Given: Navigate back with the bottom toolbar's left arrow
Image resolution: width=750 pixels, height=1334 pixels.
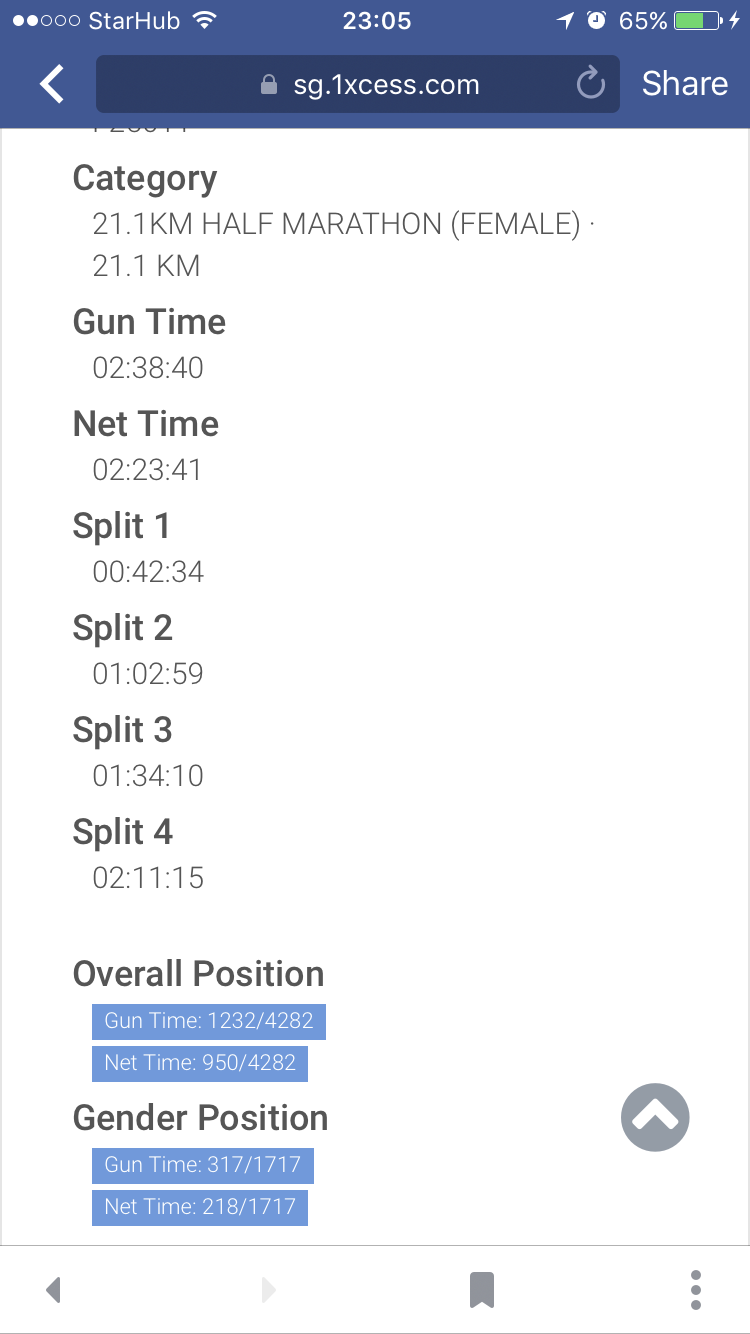Looking at the screenshot, I should (54, 1290).
